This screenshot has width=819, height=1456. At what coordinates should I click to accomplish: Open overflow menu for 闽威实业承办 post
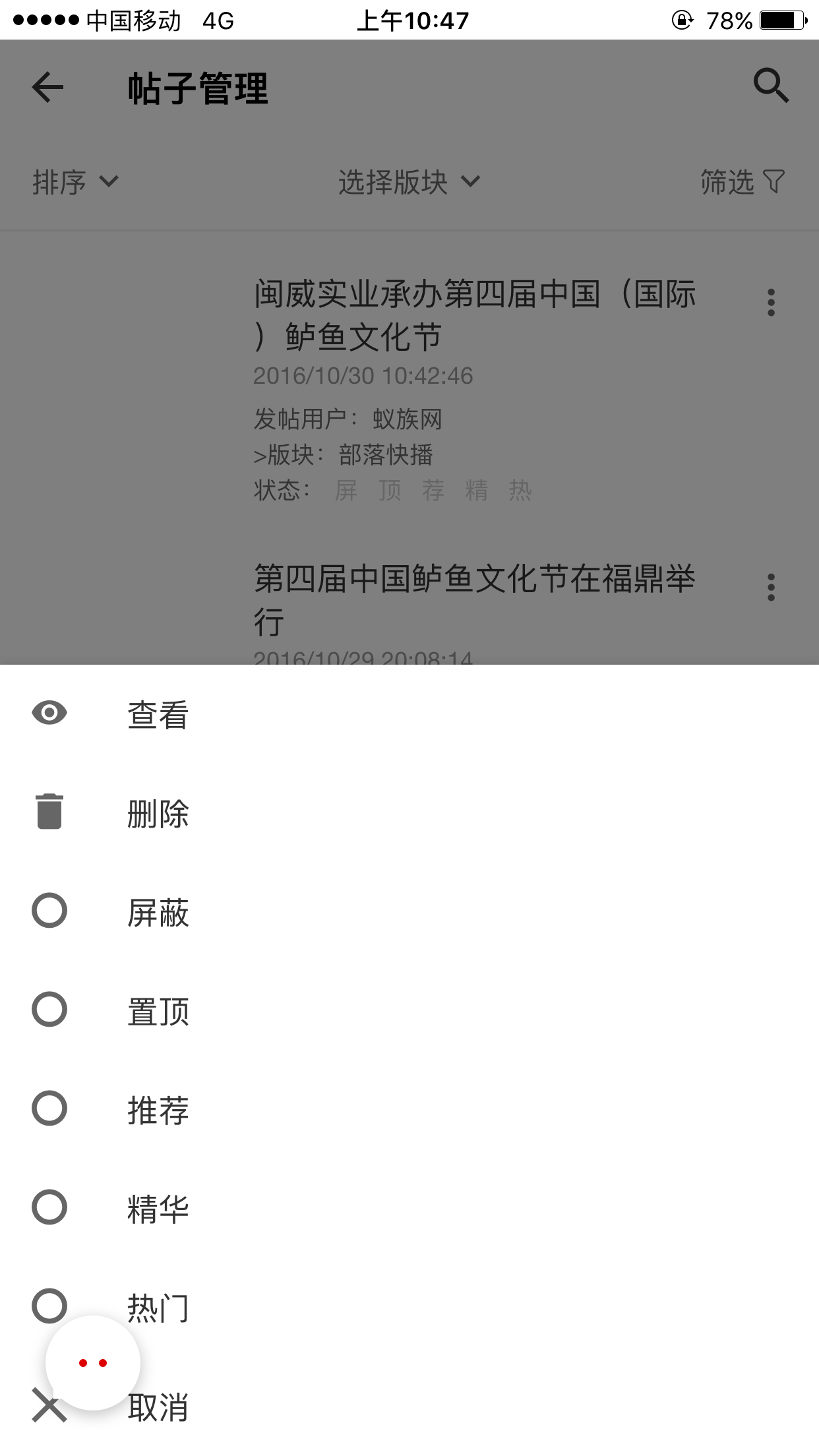coord(771,303)
